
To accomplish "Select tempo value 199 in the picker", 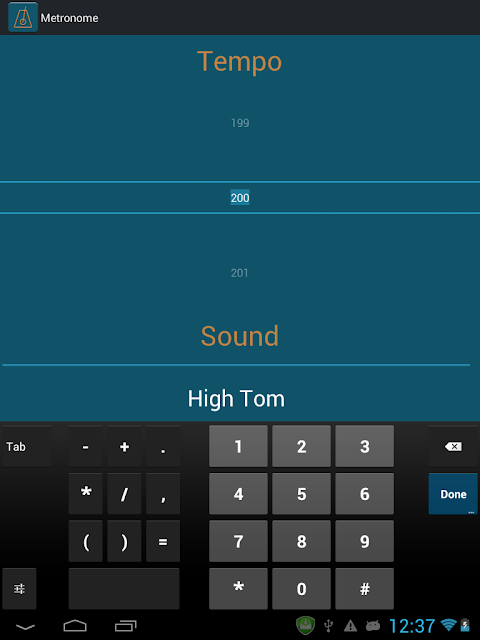I will (x=240, y=123).
